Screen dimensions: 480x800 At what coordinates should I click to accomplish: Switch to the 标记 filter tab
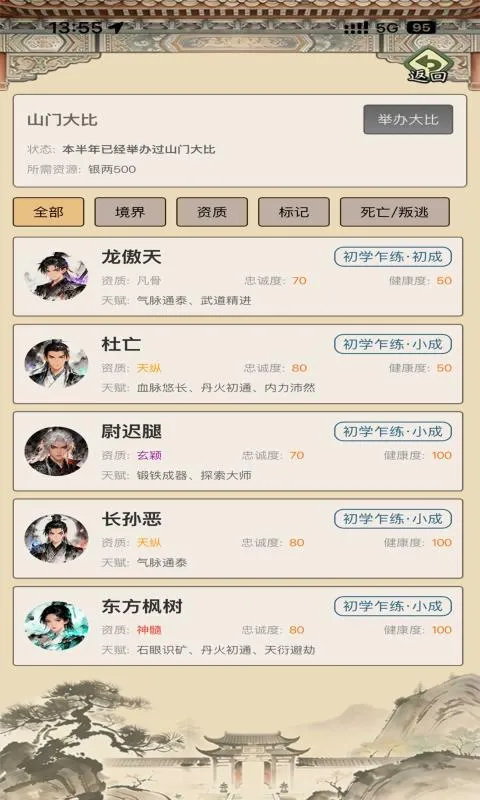[294, 212]
